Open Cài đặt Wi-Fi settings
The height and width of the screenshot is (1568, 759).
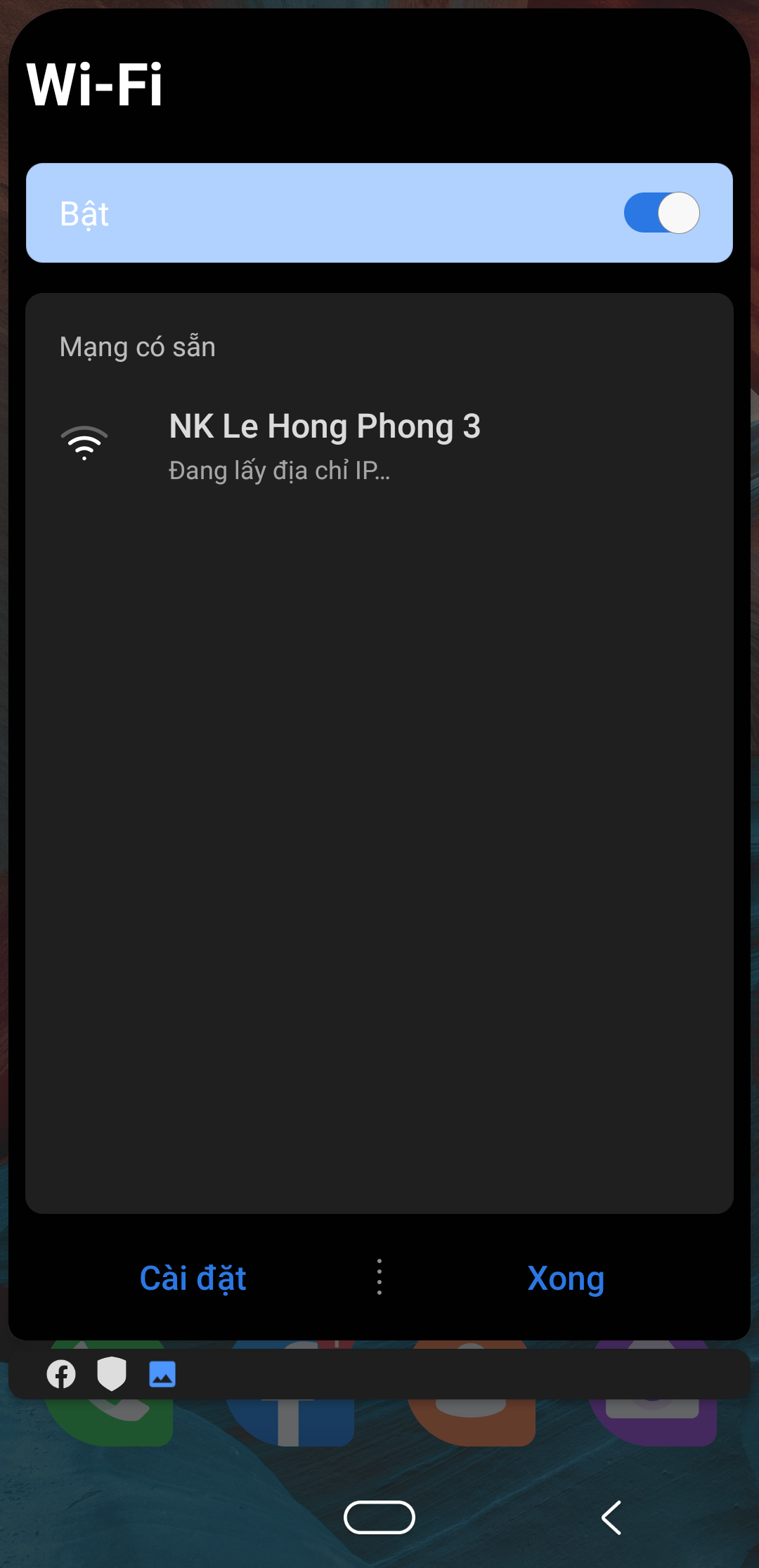click(x=193, y=1278)
